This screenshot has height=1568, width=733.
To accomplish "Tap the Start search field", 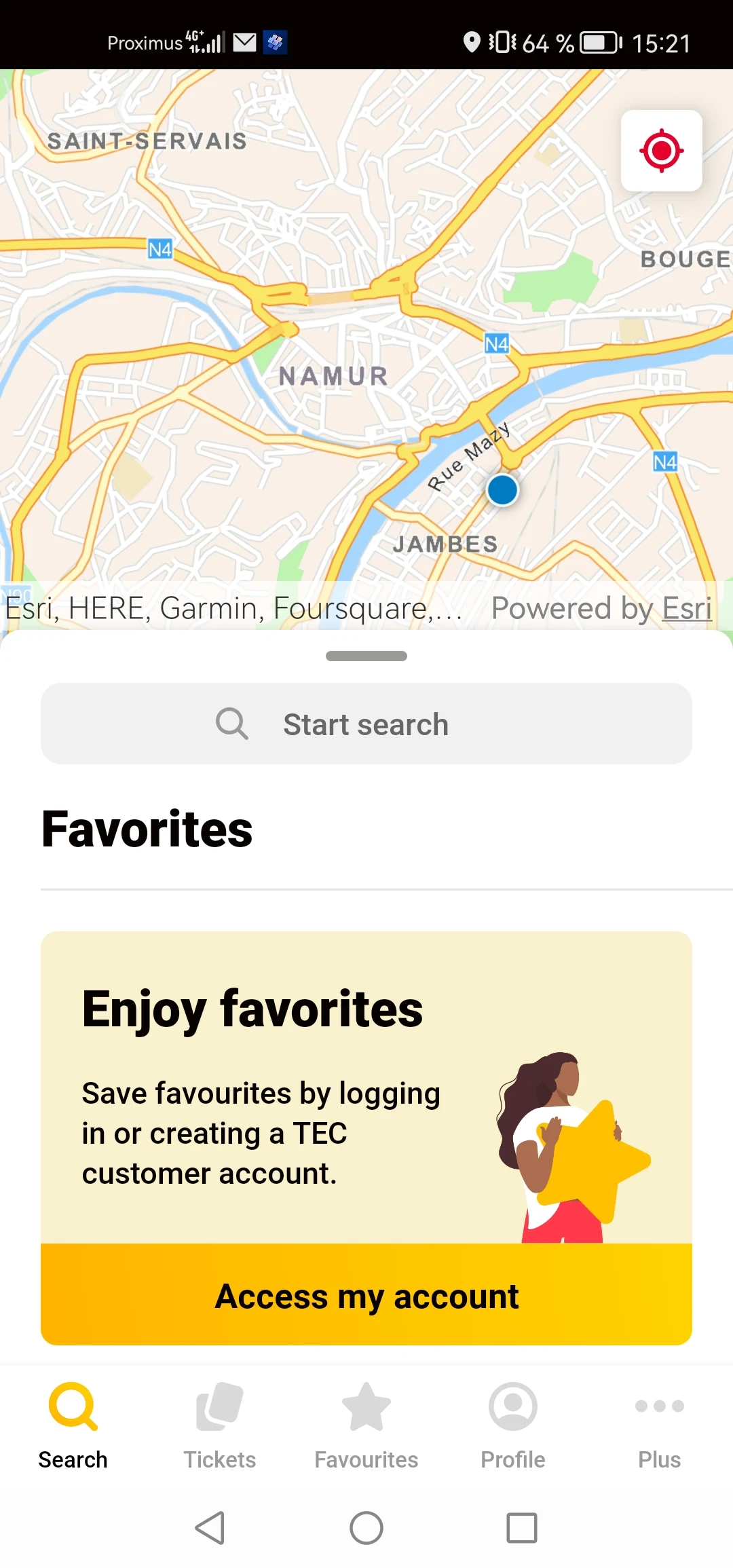I will point(366,724).
